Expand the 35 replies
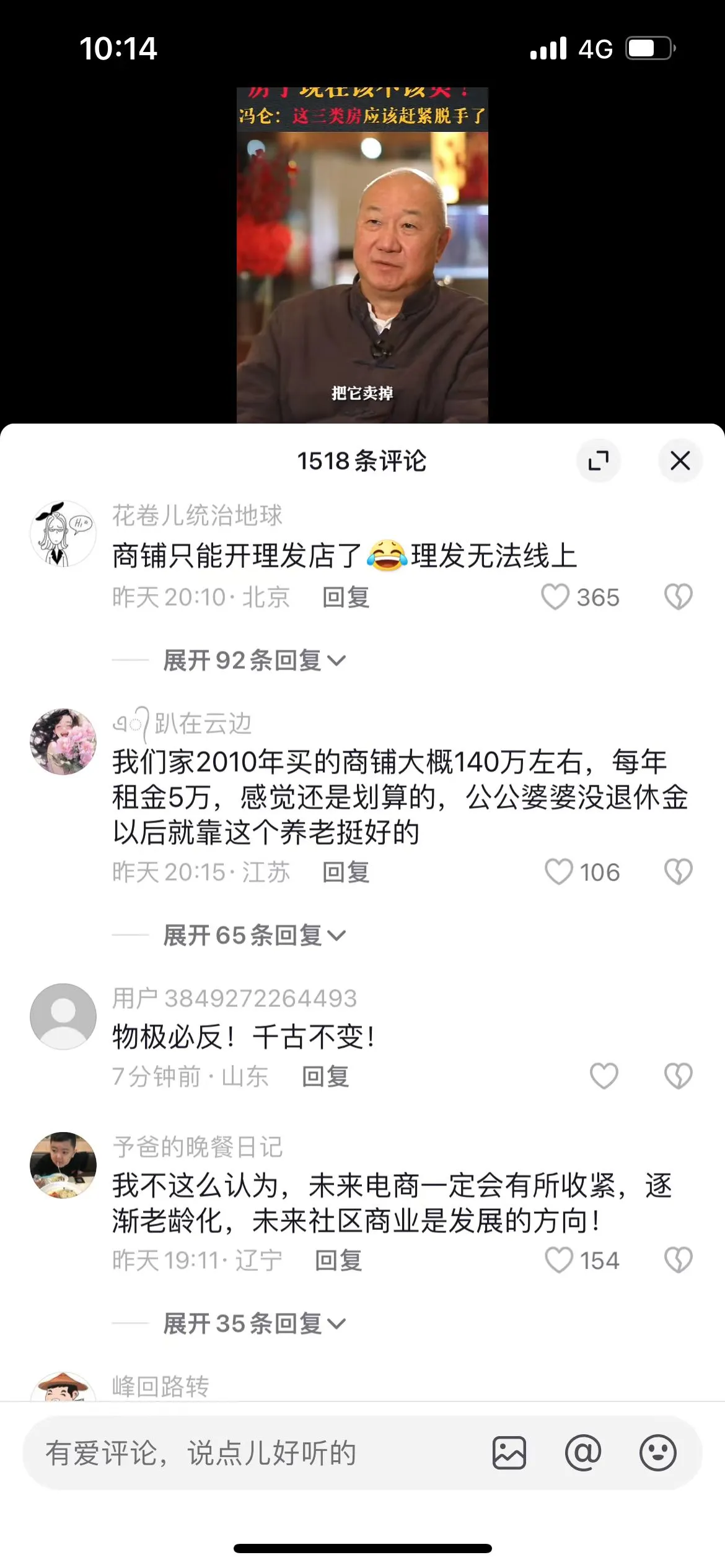Image resolution: width=725 pixels, height=1568 pixels. (x=254, y=1323)
